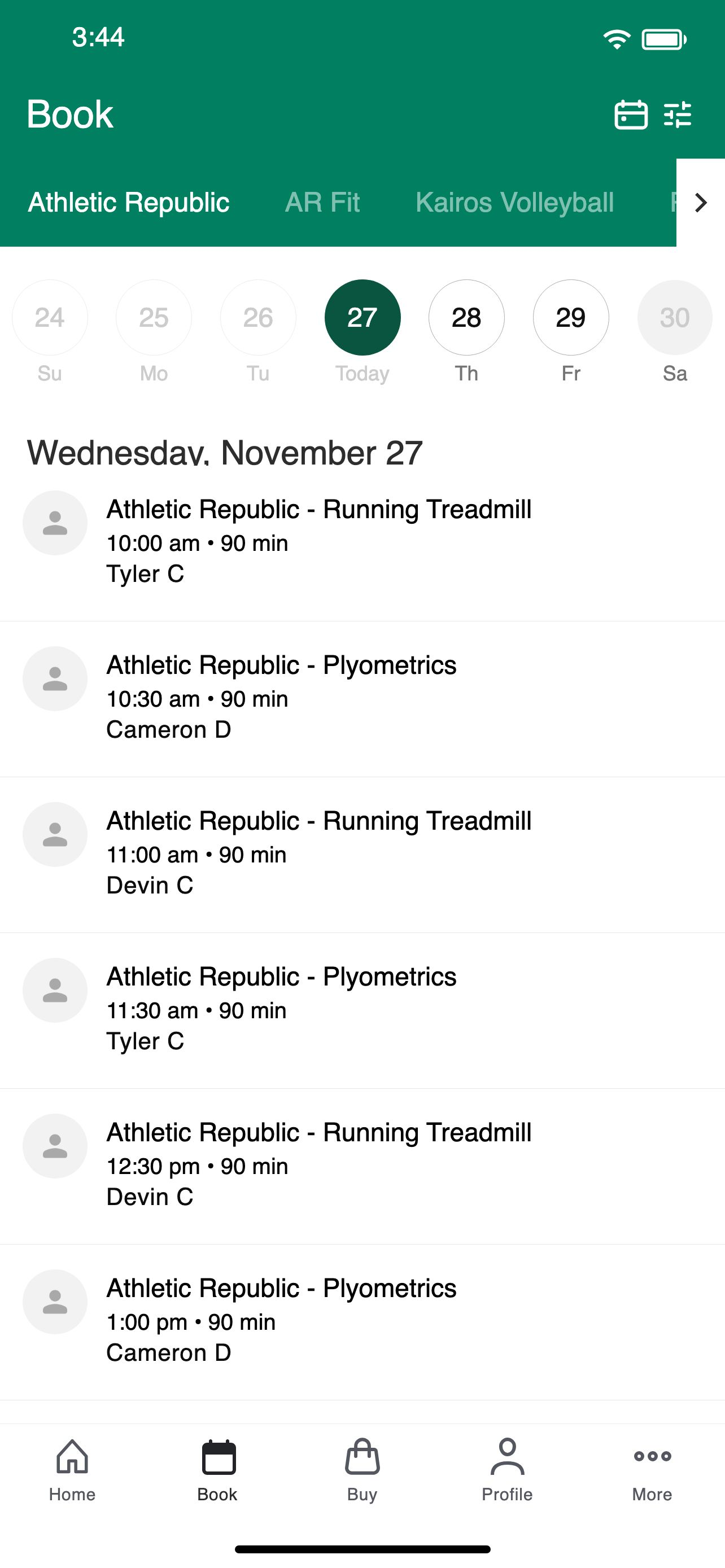Open the 10:30 am Plyometrics with Cameron D
This screenshot has width=725, height=1568.
point(362,698)
